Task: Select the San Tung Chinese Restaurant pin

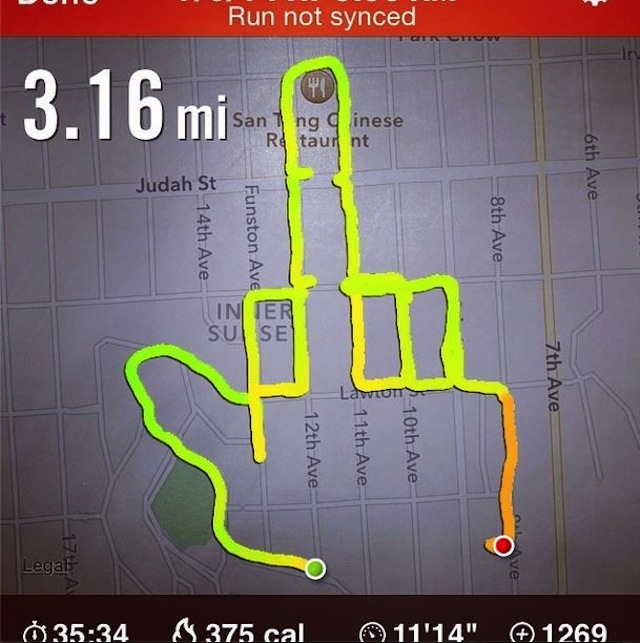Action: click(x=316, y=88)
